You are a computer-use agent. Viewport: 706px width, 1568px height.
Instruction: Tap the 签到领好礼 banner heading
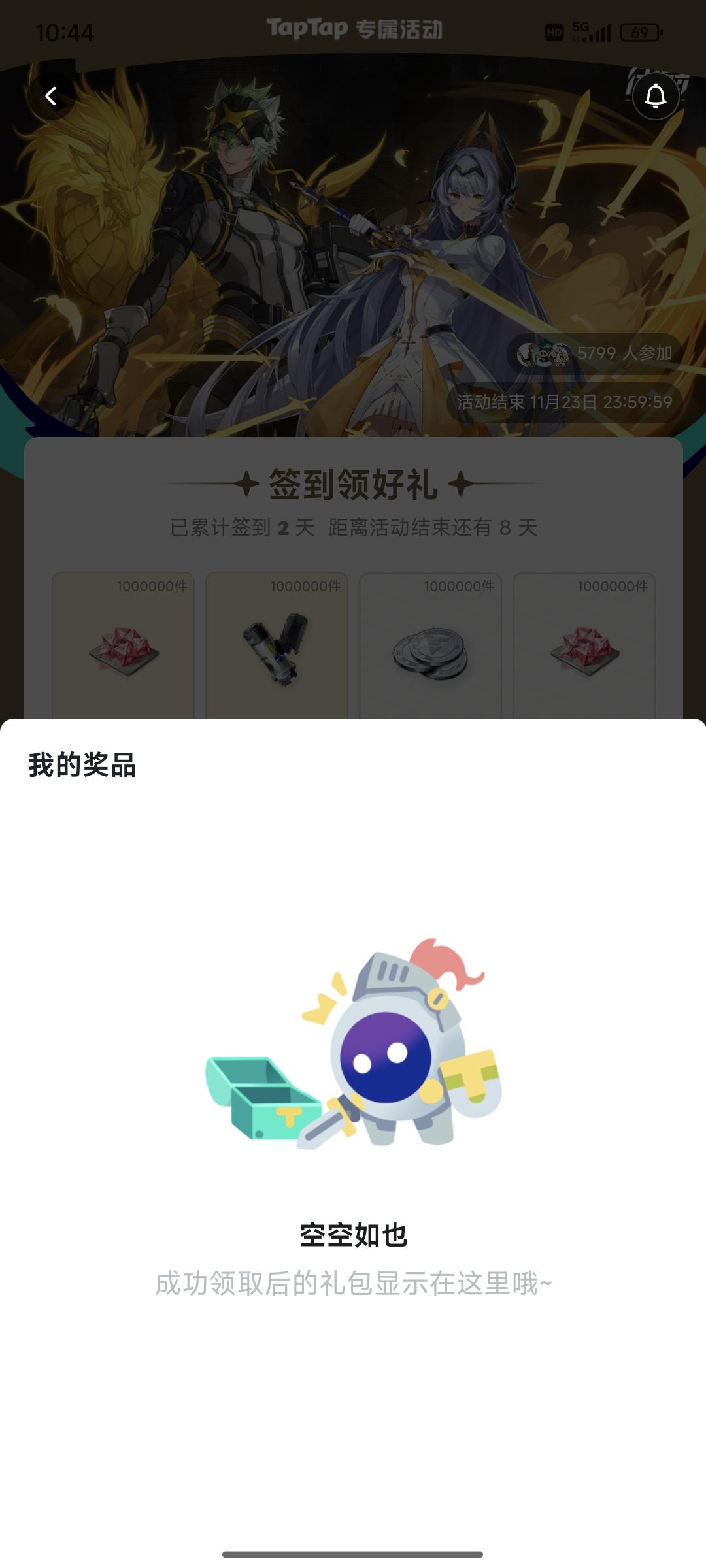click(x=353, y=483)
